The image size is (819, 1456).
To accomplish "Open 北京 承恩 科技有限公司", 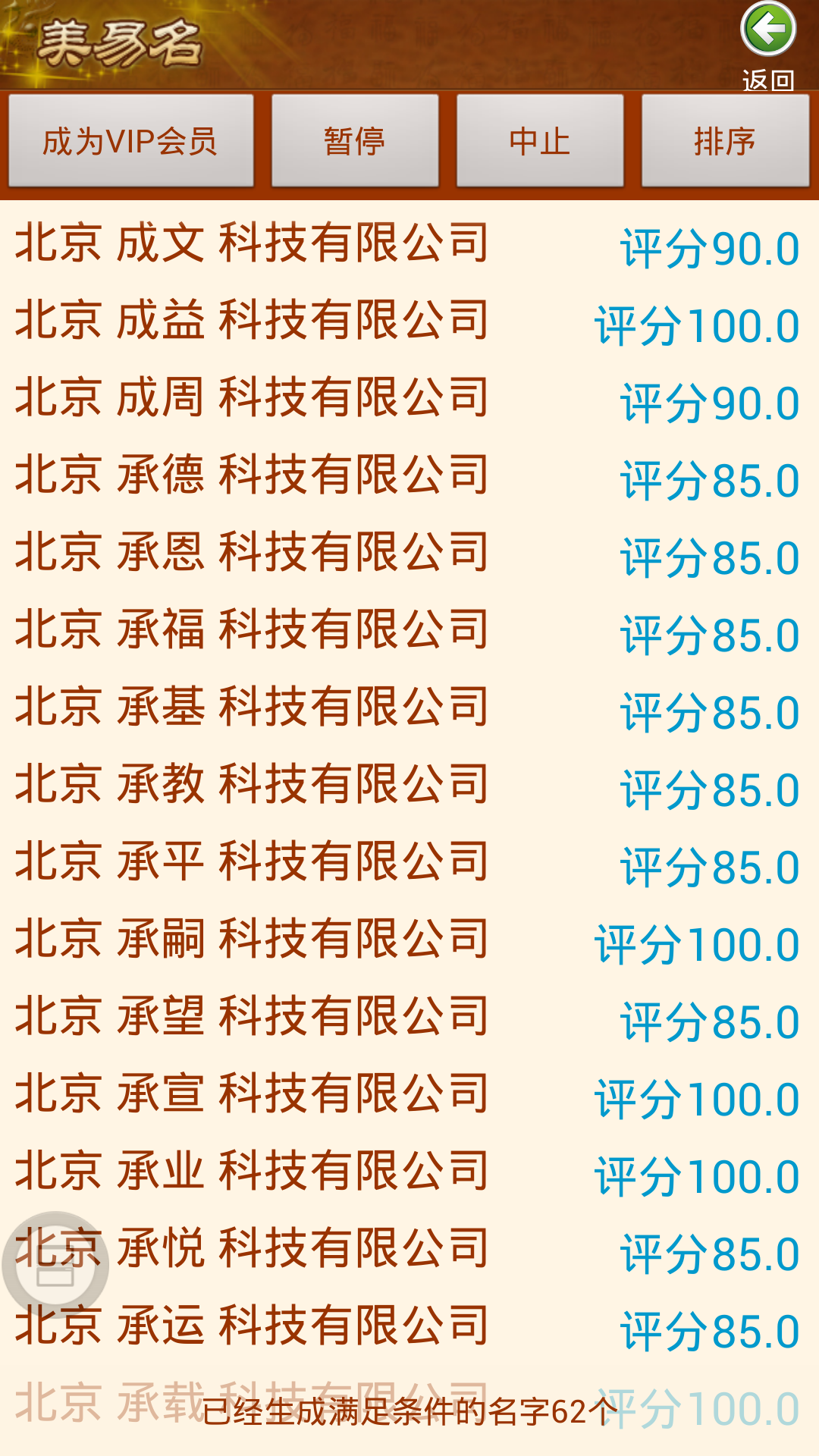I will [x=252, y=554].
